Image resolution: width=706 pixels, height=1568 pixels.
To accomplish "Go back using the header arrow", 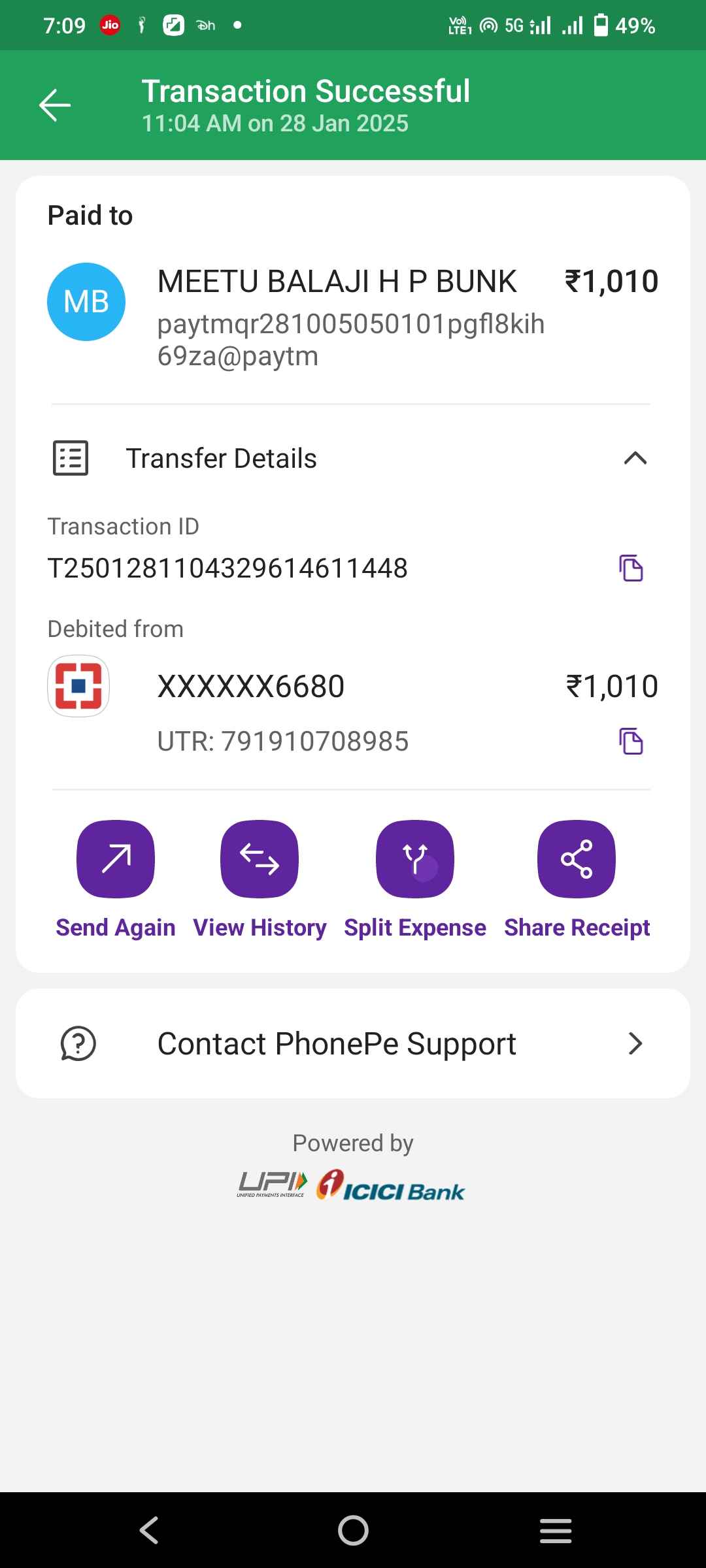I will (55, 105).
